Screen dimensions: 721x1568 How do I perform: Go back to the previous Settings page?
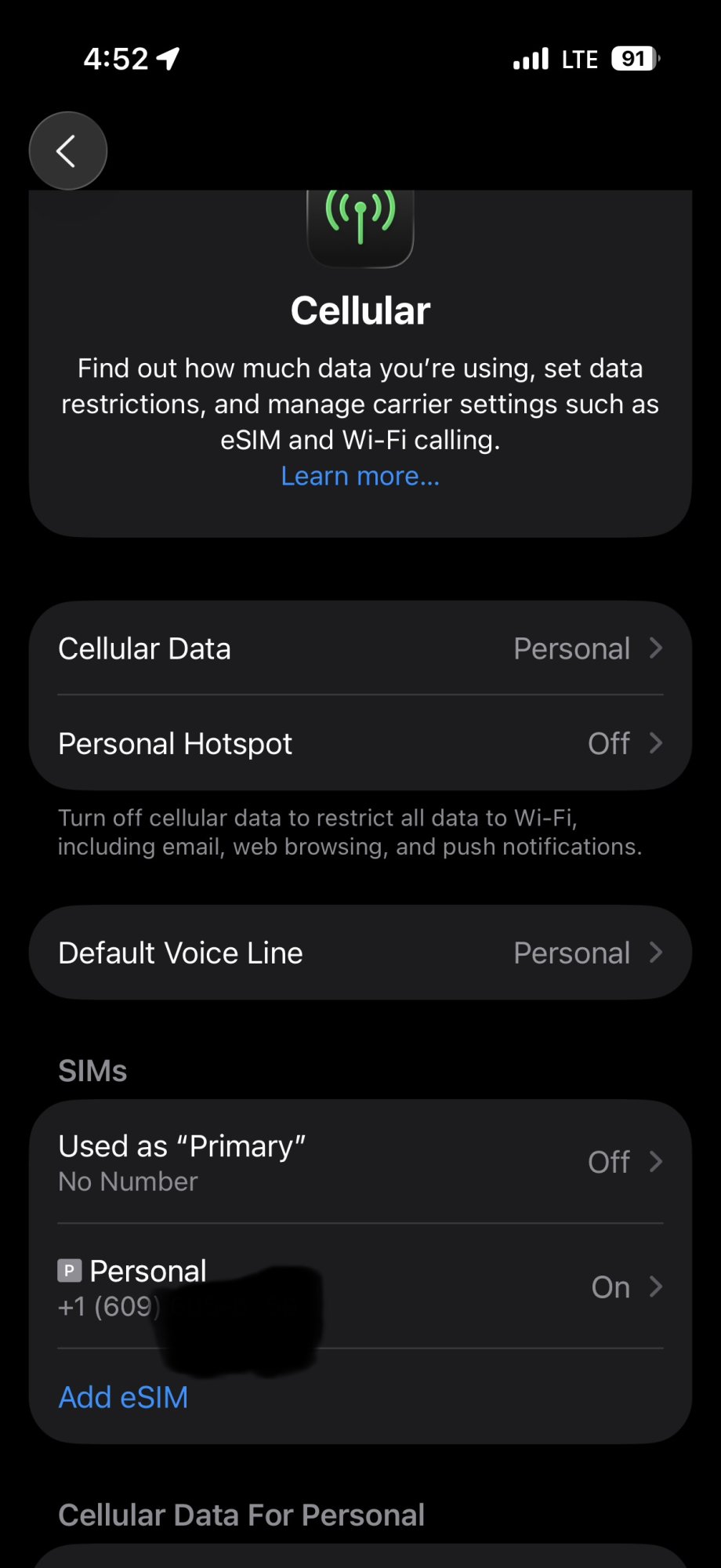[67, 151]
